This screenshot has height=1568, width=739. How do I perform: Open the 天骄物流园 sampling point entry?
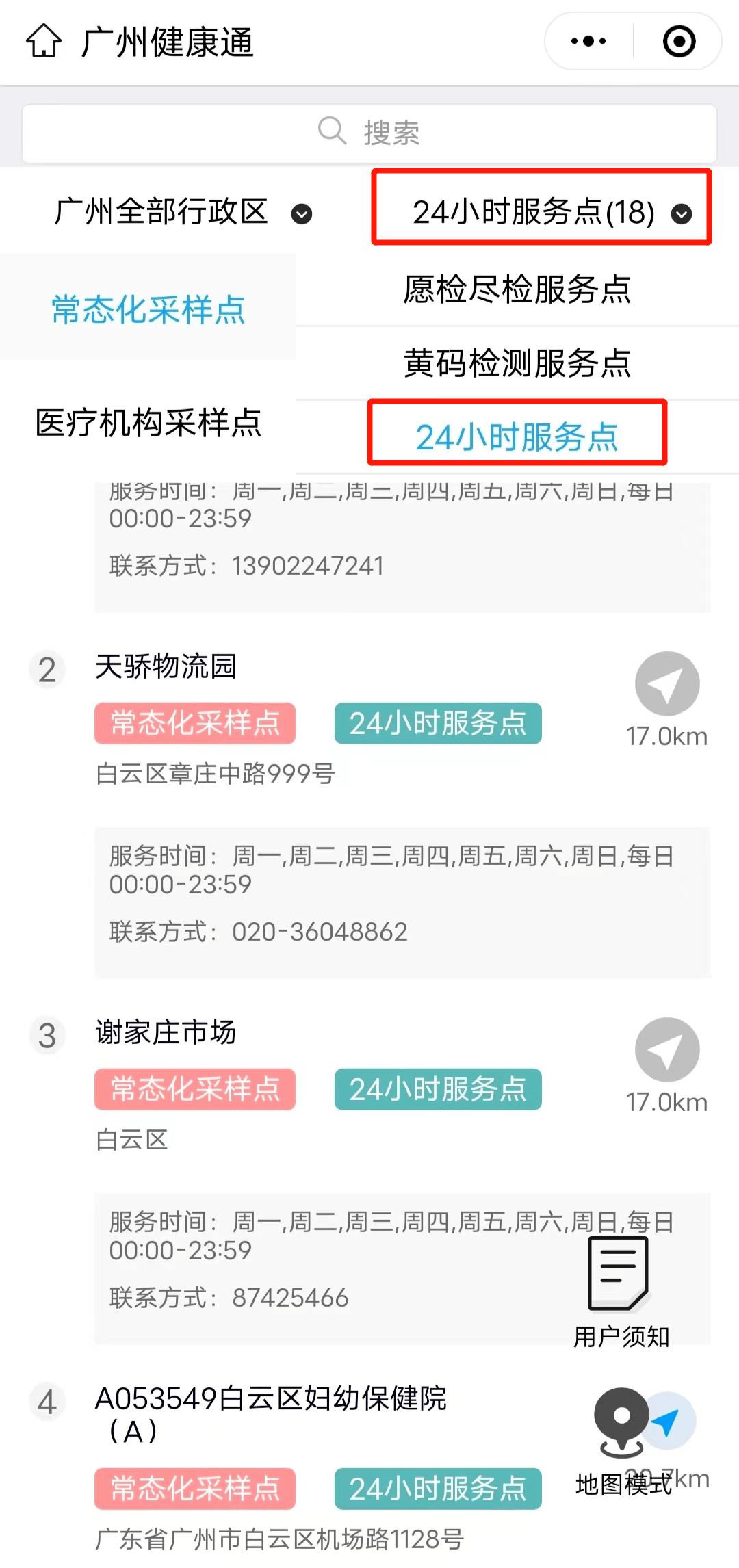[166, 666]
